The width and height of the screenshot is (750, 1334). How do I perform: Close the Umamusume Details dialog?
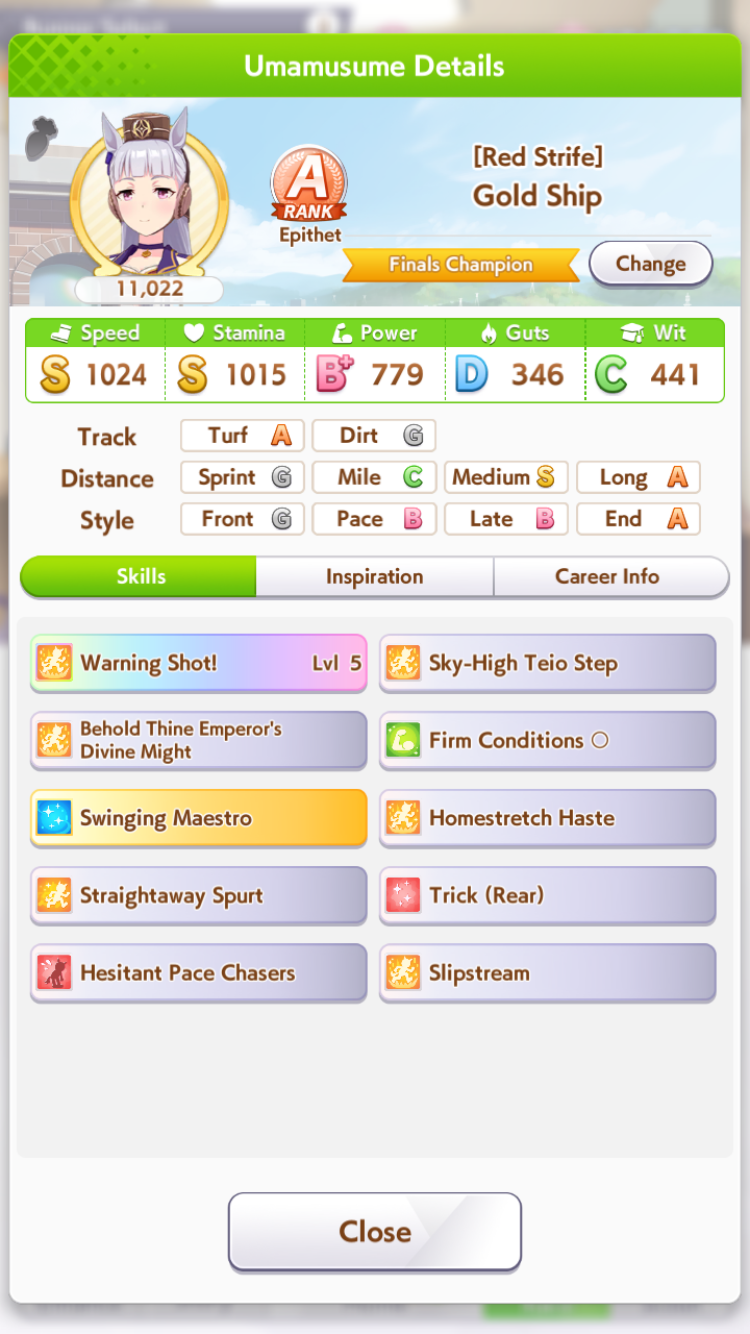[374, 1231]
